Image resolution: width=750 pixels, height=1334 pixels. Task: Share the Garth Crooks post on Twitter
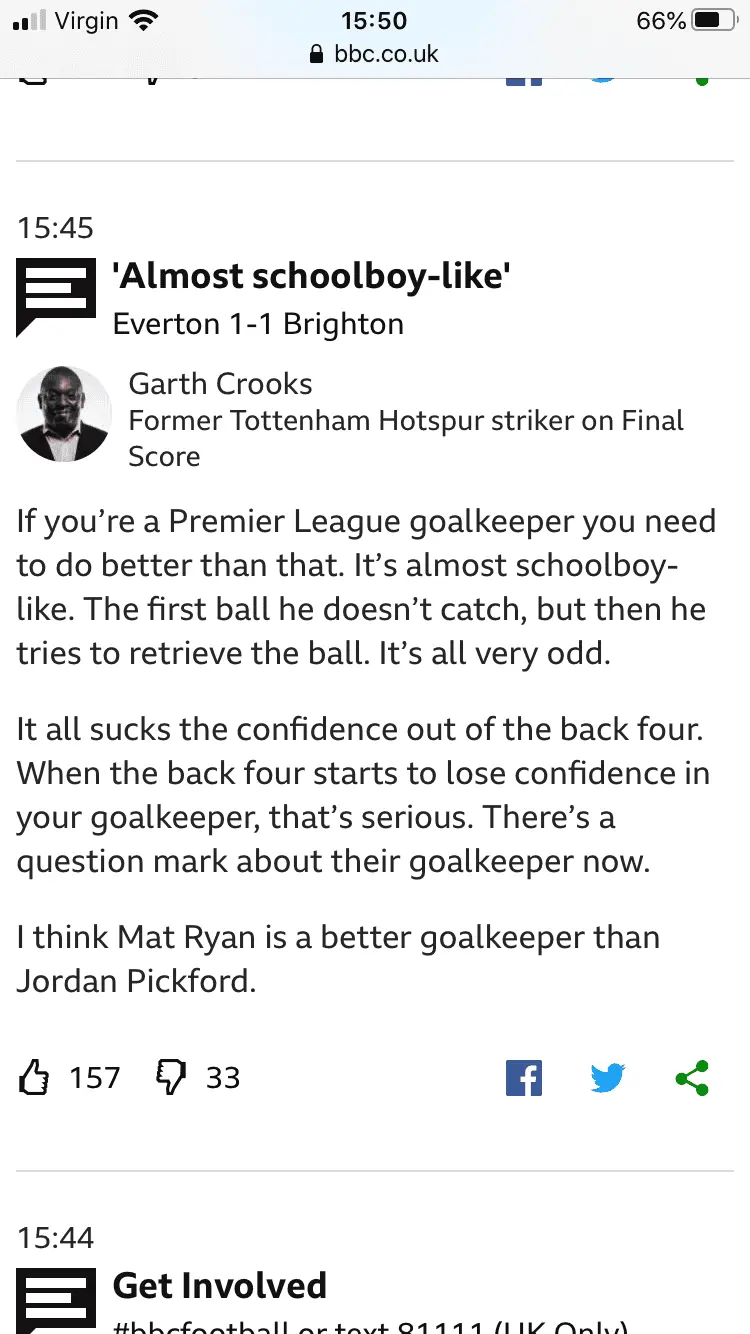point(608,1078)
